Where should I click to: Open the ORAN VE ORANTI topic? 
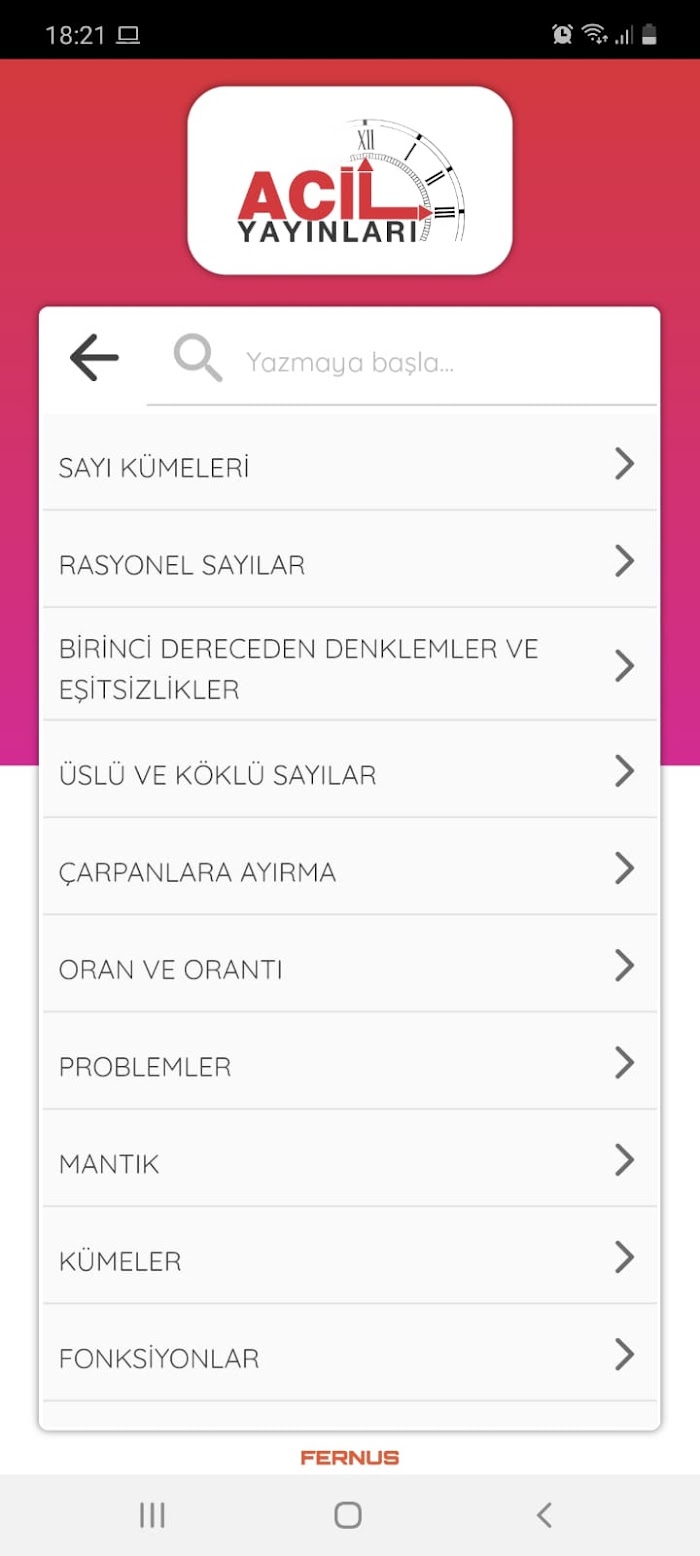[350, 965]
